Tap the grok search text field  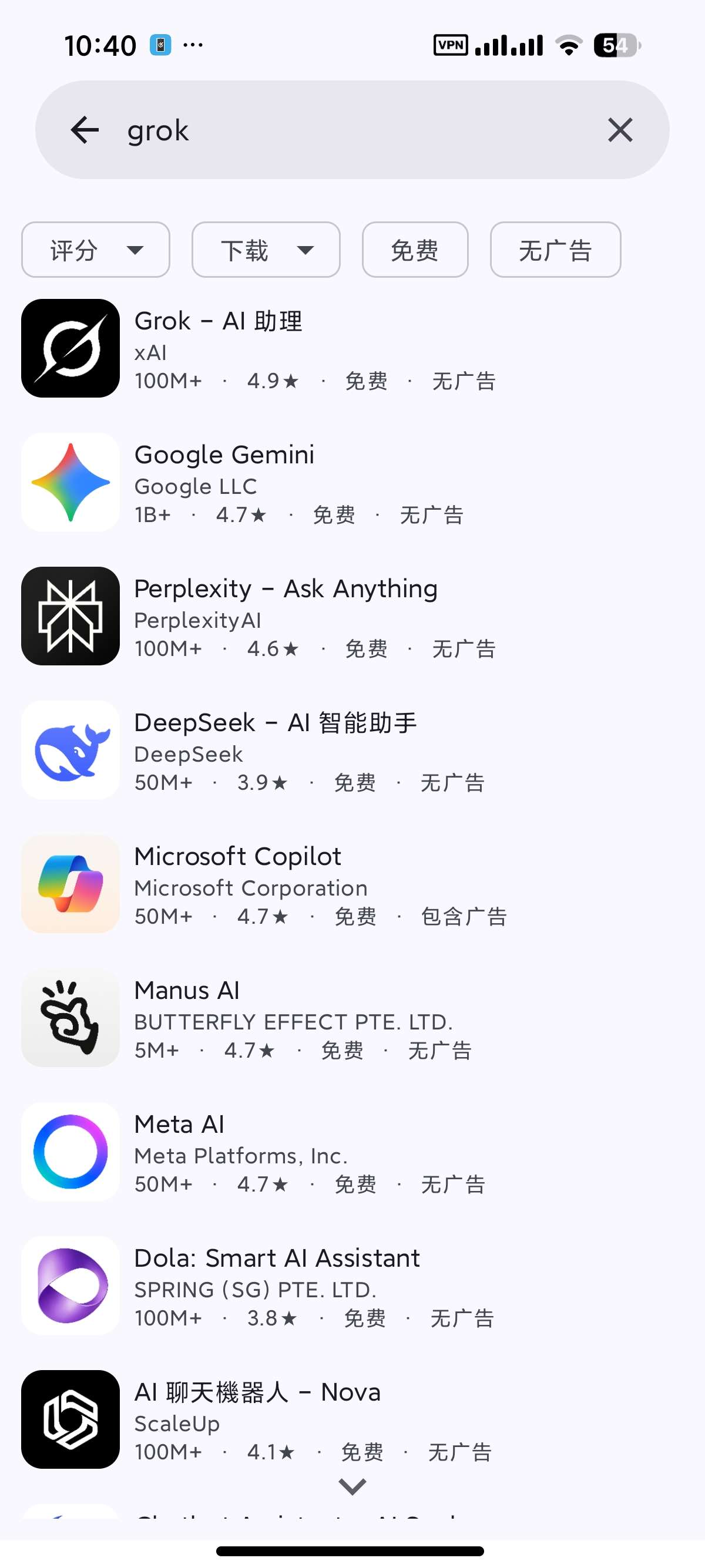[x=352, y=130]
